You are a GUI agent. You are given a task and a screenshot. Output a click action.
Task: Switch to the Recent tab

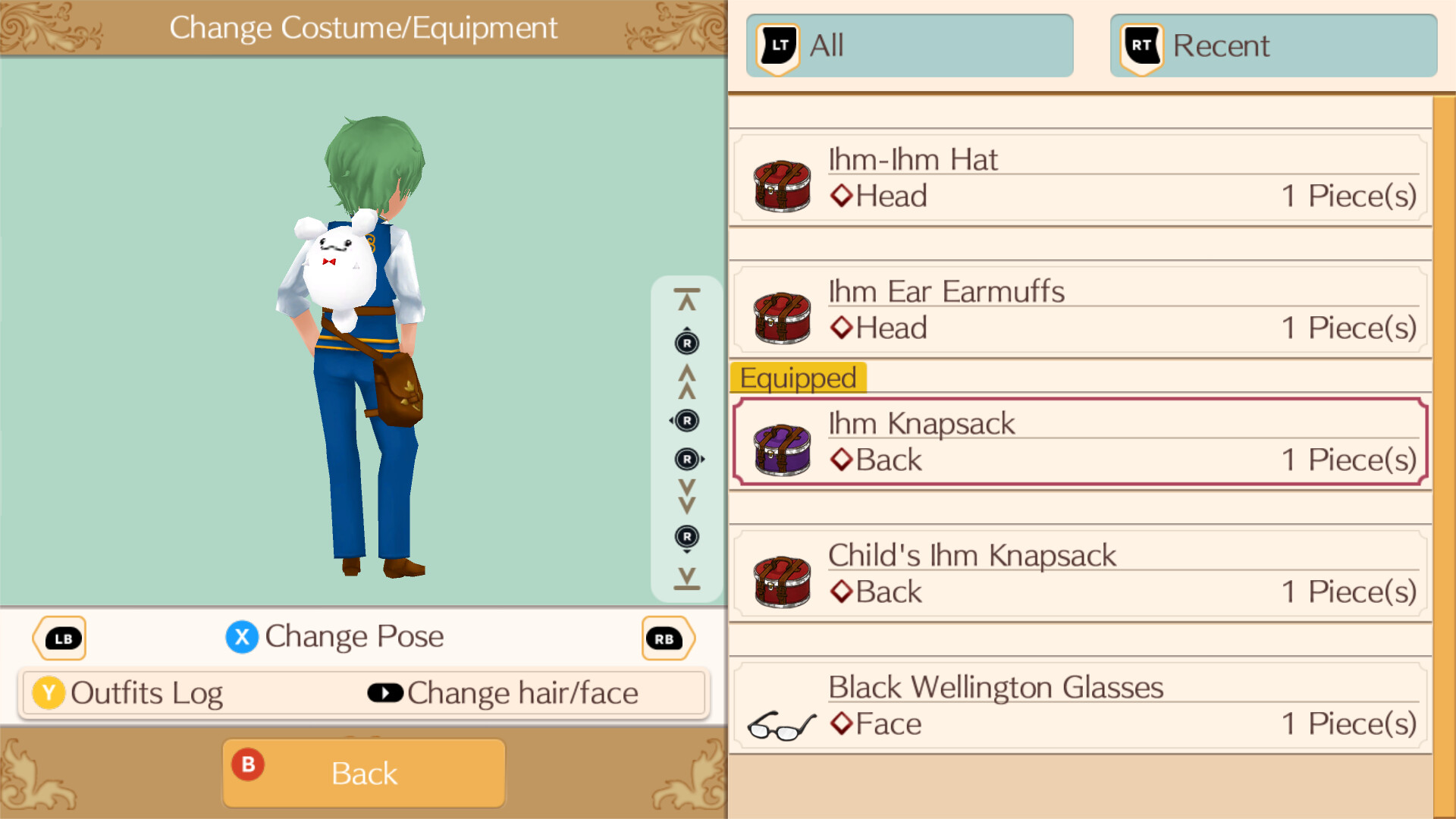click(x=1272, y=45)
